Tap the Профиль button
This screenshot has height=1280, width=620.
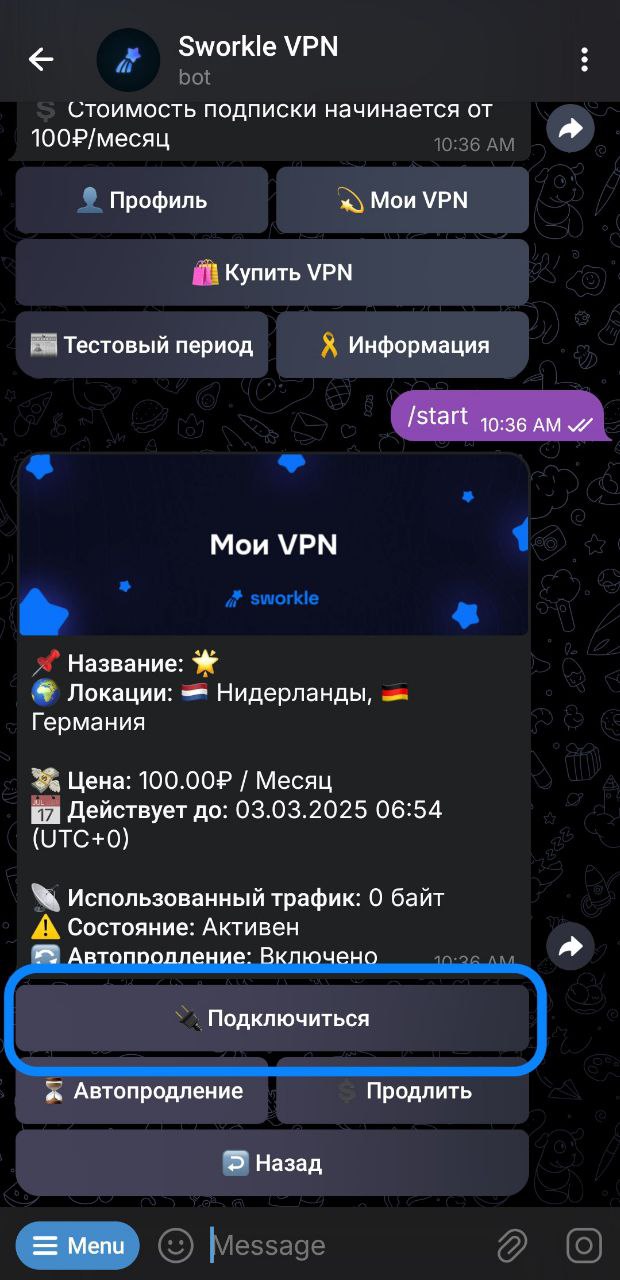[142, 200]
